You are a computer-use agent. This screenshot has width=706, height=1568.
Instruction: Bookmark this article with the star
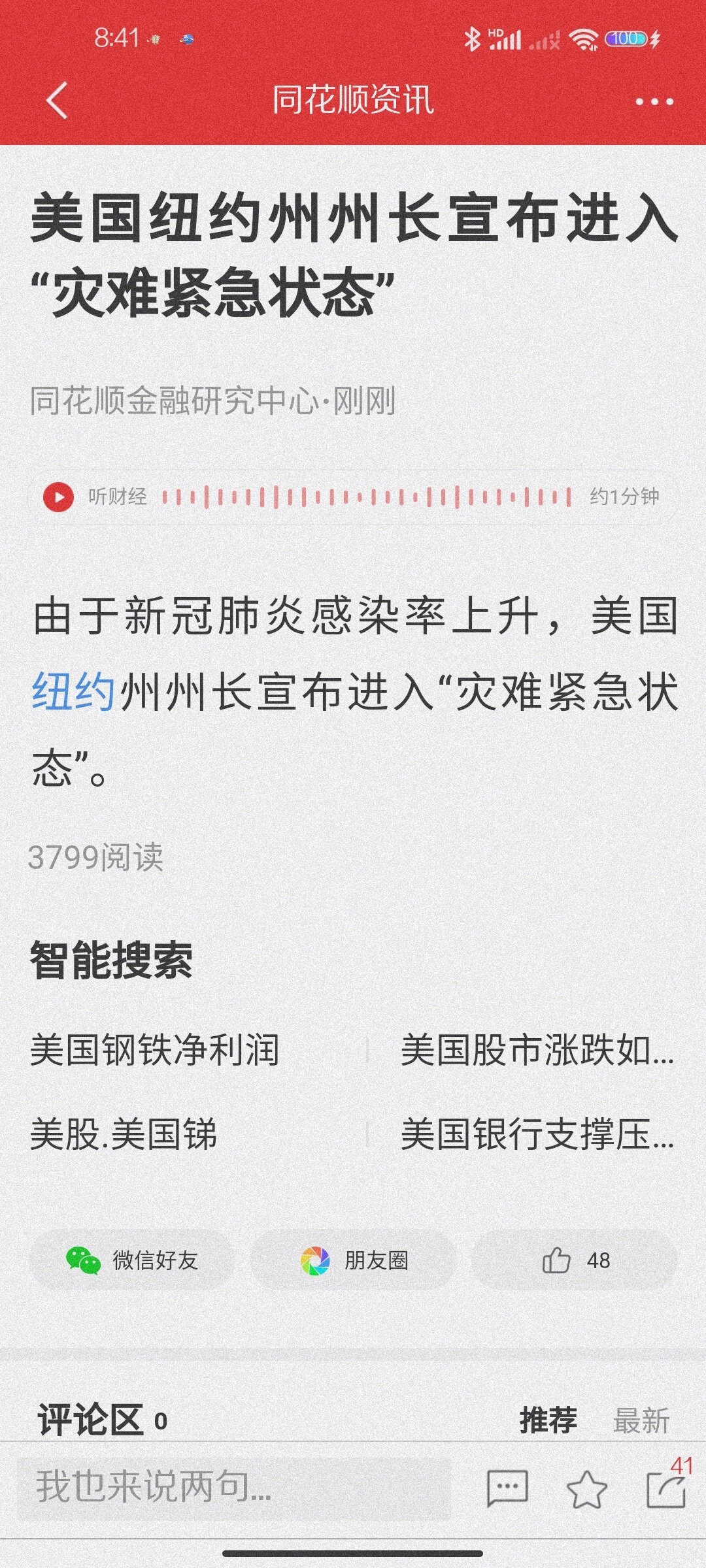[x=586, y=1489]
